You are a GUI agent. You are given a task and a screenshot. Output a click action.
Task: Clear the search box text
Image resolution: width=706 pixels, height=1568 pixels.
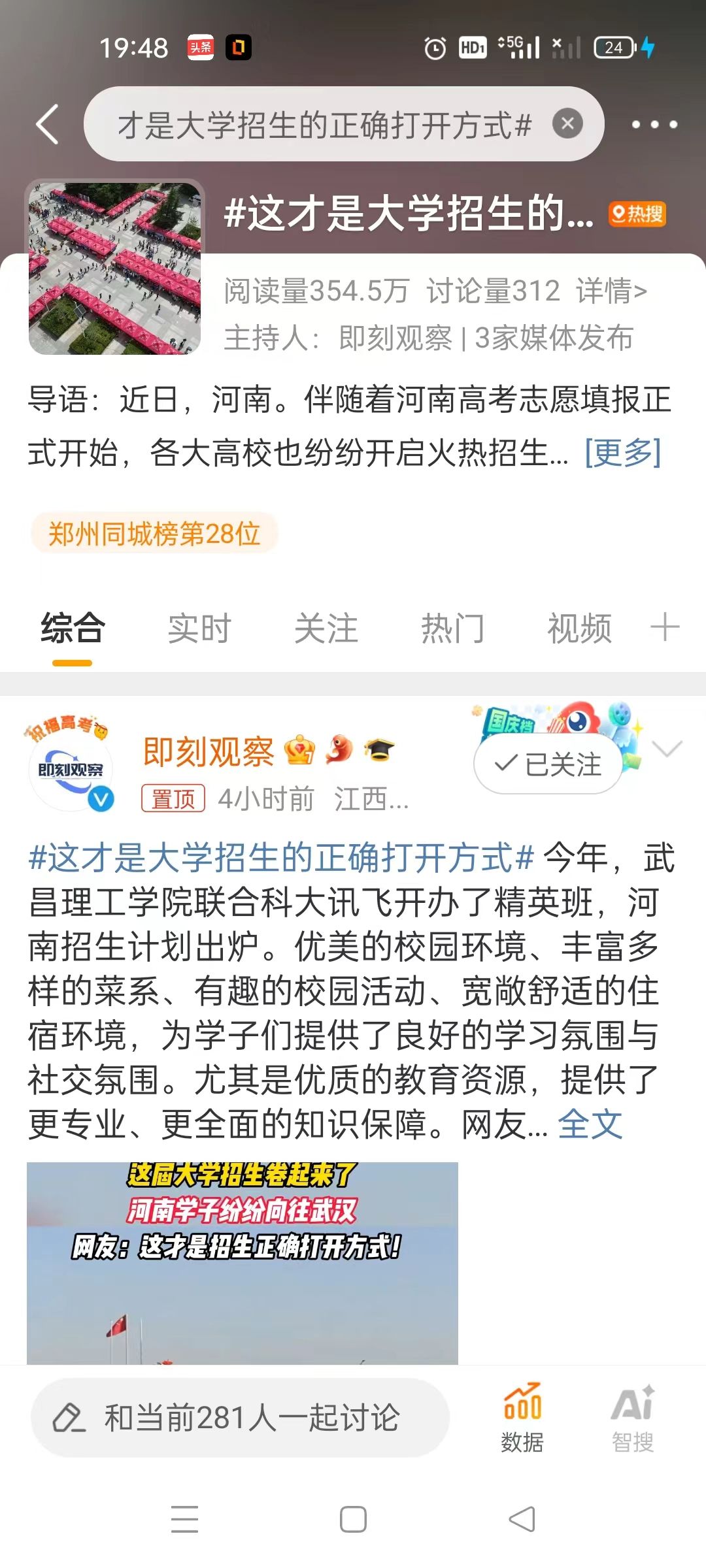[x=567, y=123]
